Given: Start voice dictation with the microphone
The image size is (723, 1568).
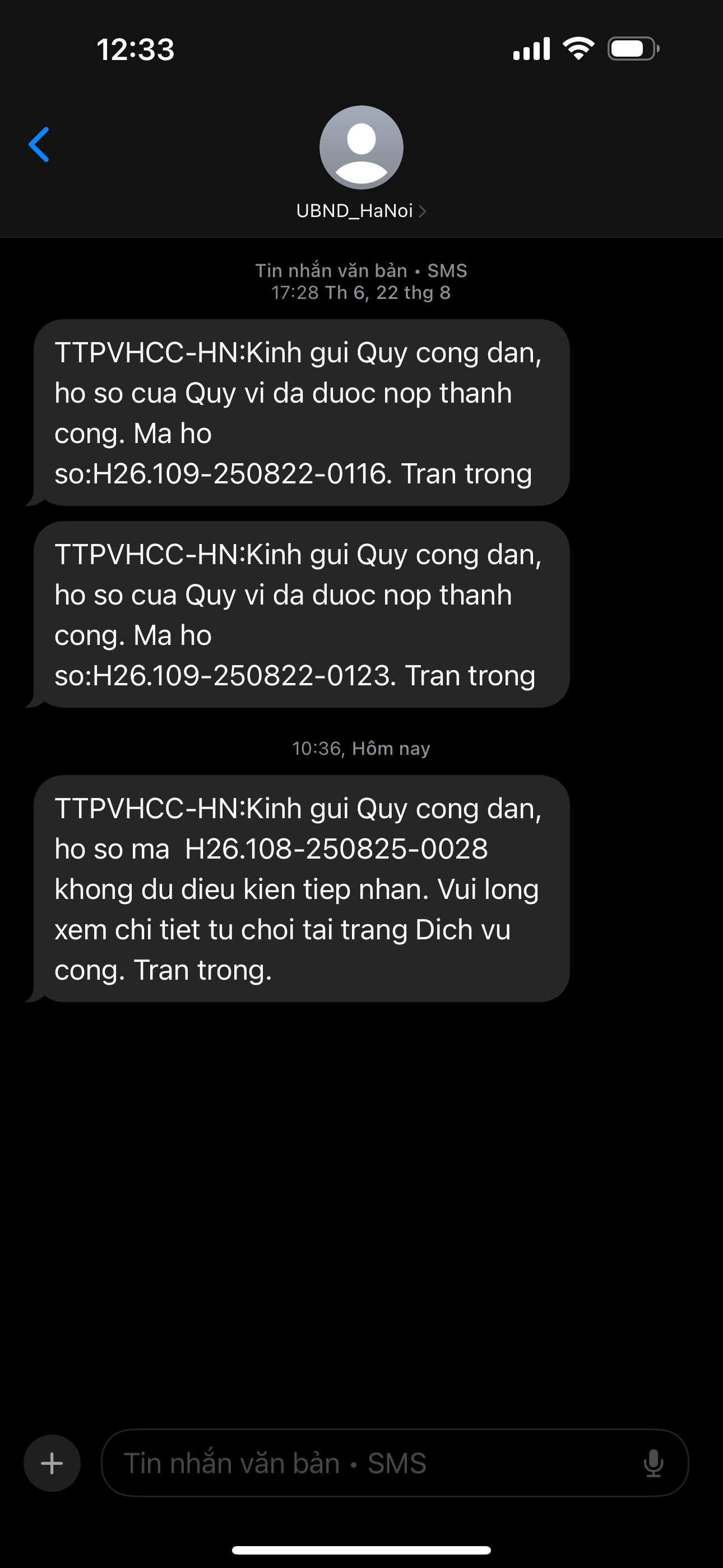Looking at the screenshot, I should [x=653, y=1463].
